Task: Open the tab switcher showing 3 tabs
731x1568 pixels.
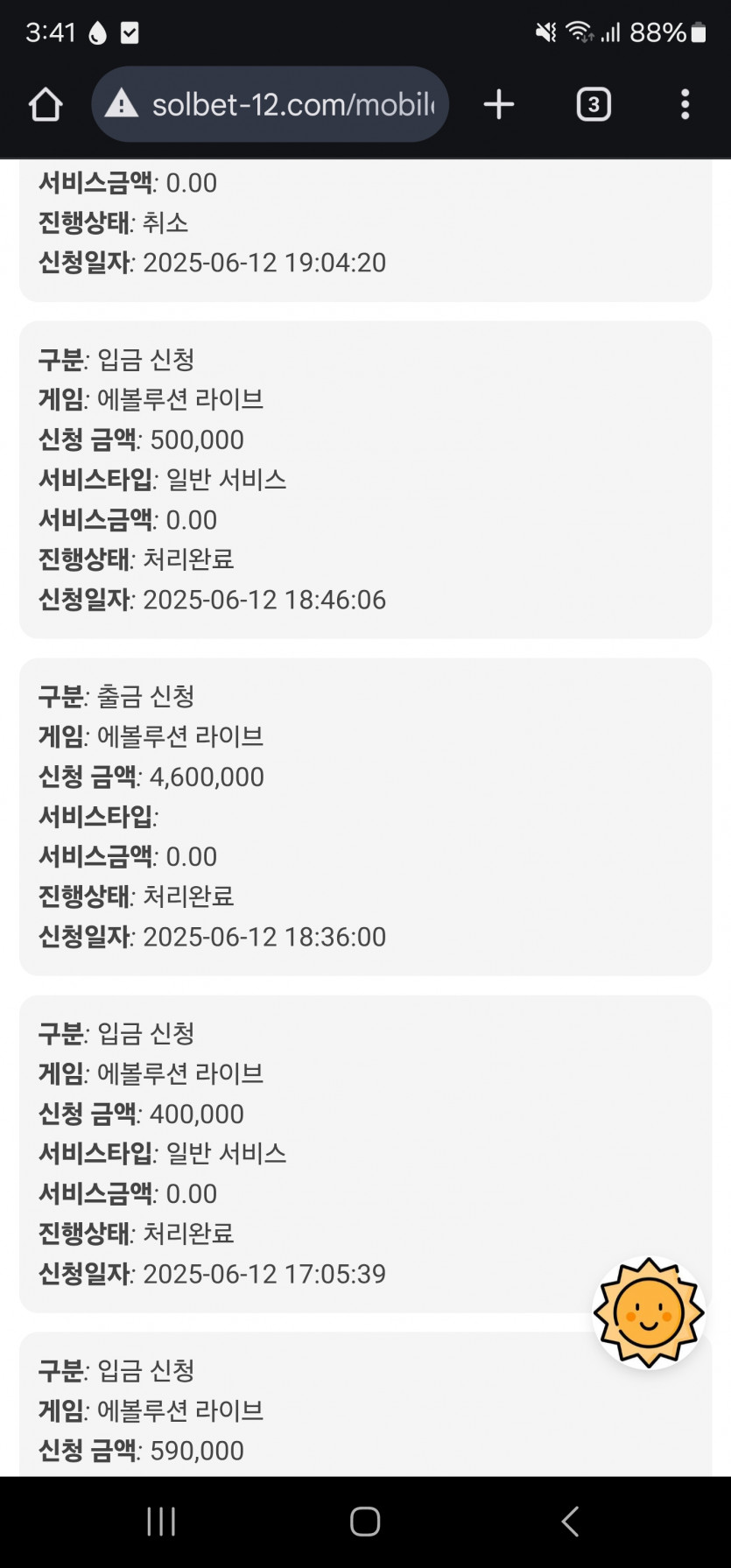Action: pos(594,105)
